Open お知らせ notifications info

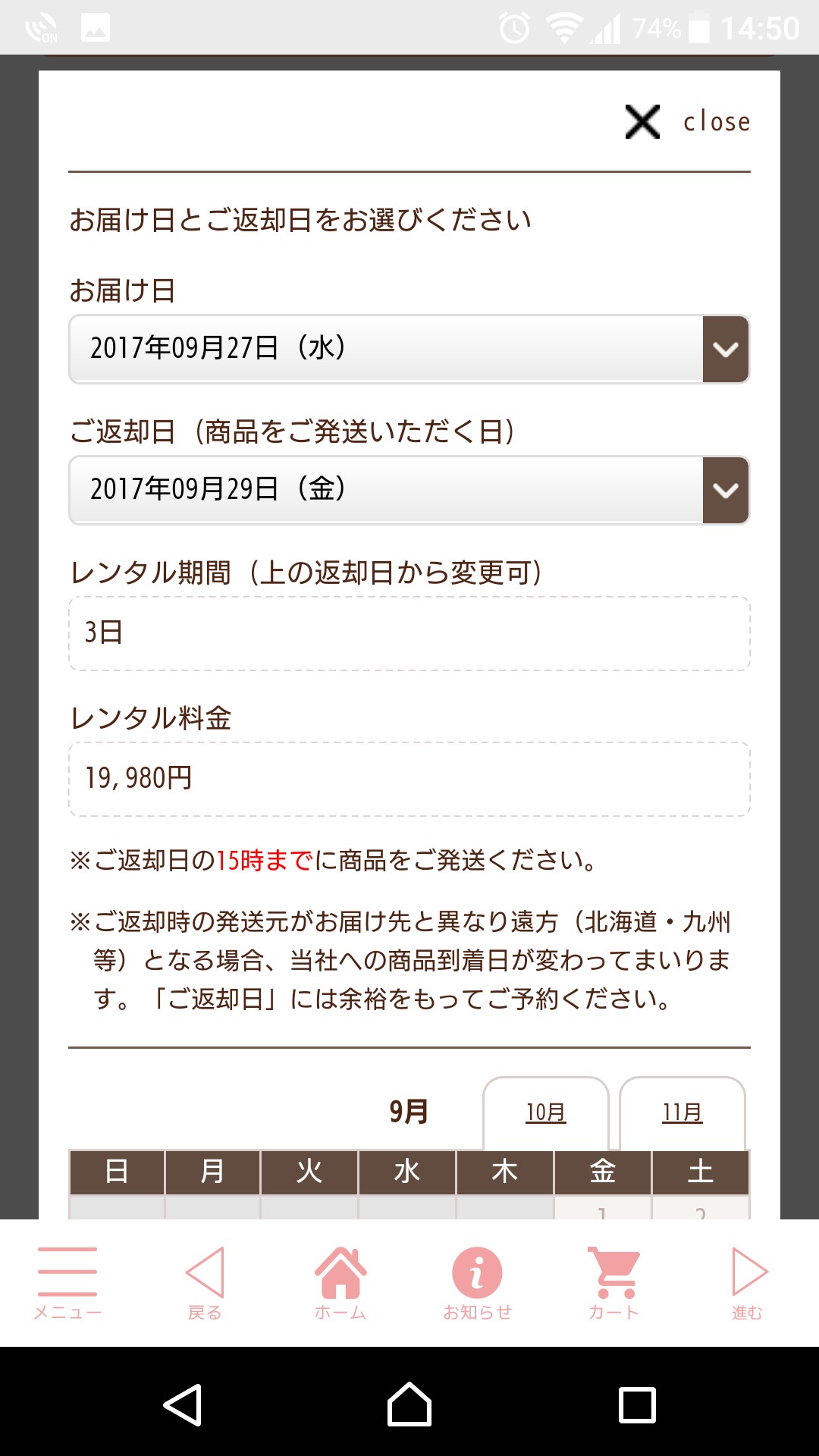(x=478, y=1283)
